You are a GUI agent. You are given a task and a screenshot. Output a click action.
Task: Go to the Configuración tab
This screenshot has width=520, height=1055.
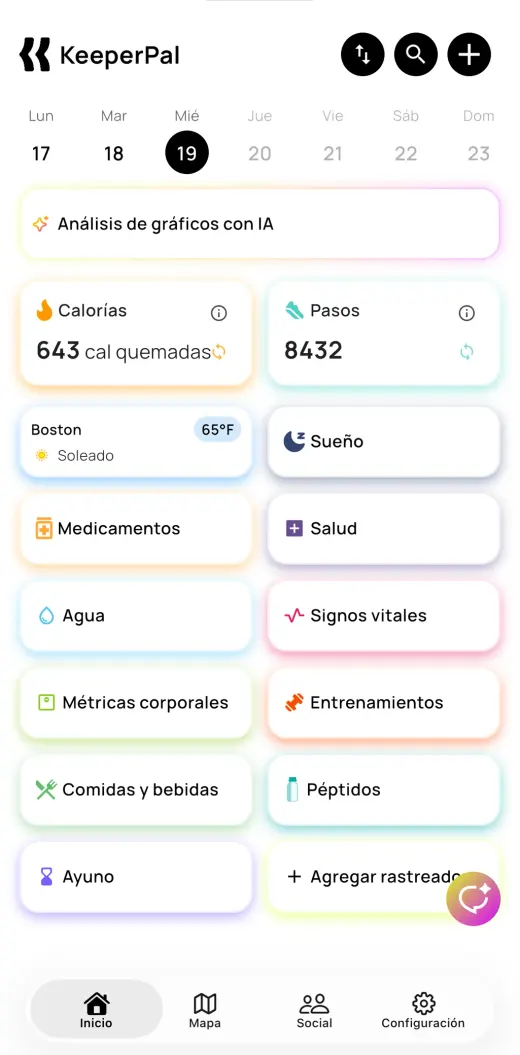[x=423, y=1011]
